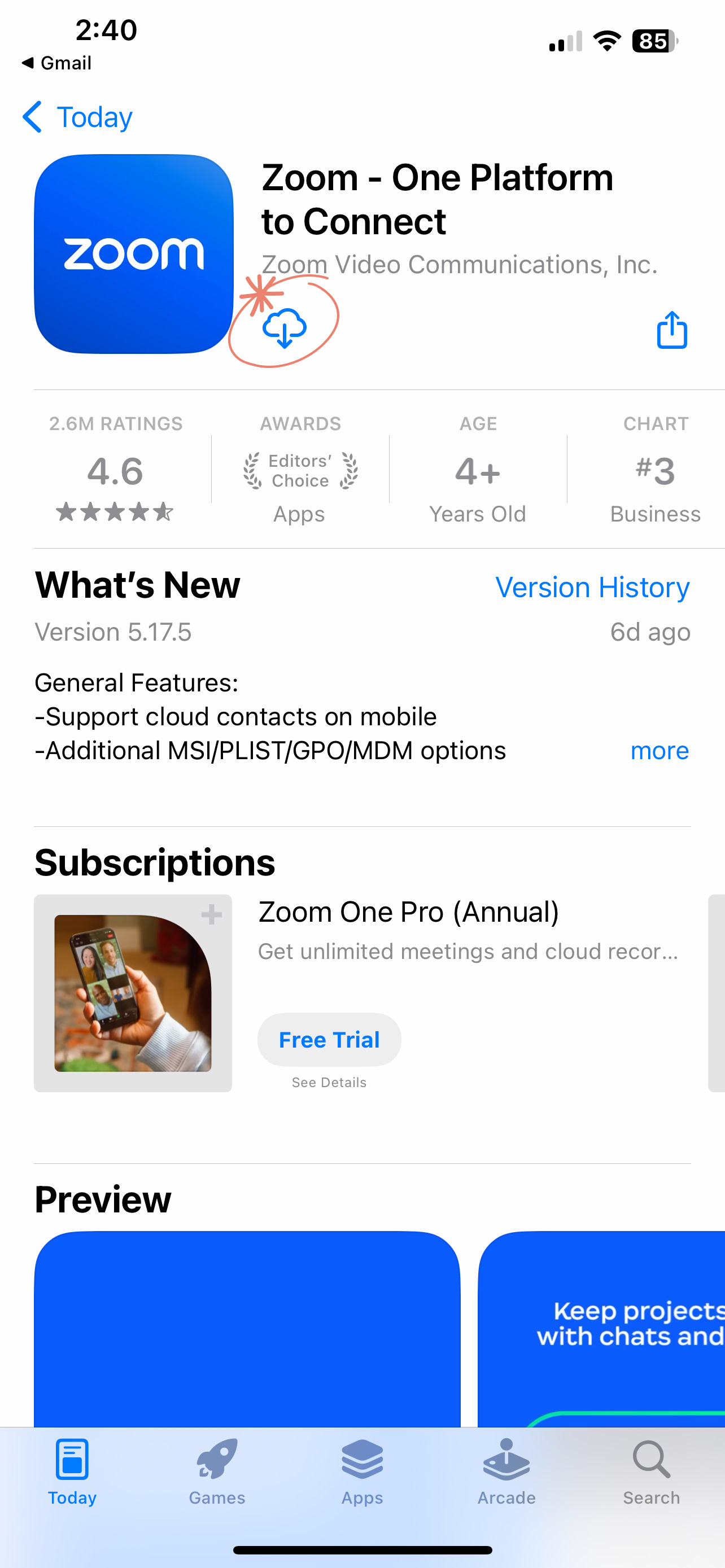The image size is (725, 1568).
Task: View Zoom Video Communications developer page
Action: coord(459,265)
